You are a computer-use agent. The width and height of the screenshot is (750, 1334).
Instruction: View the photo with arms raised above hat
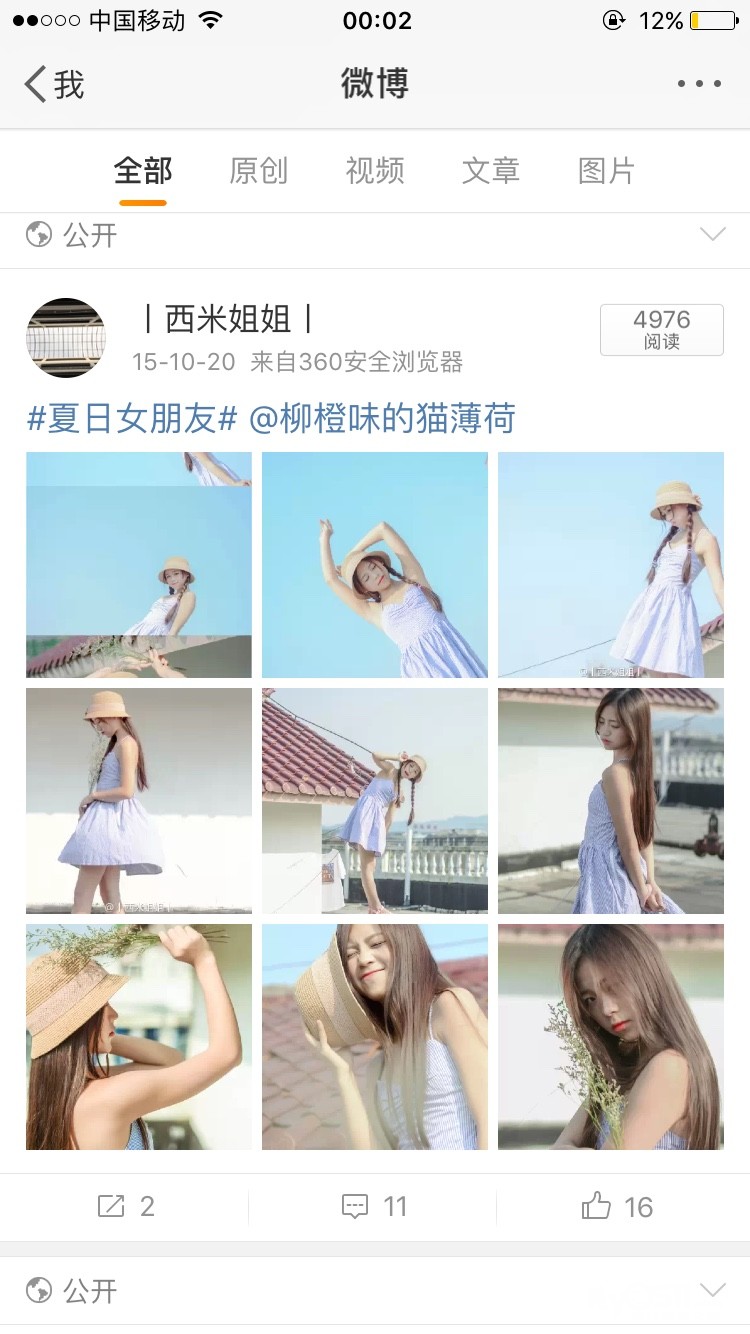(x=375, y=565)
